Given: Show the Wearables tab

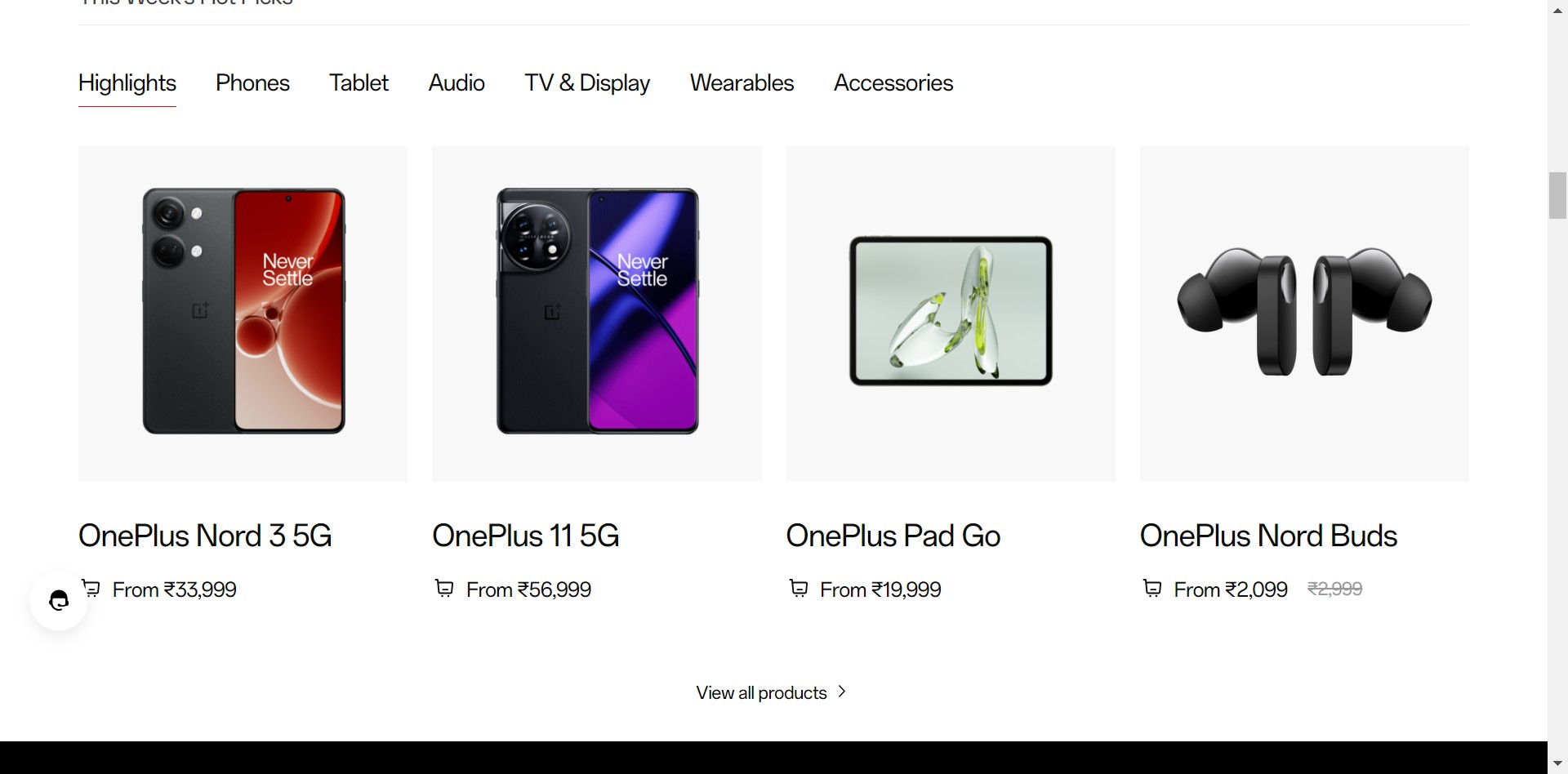Looking at the screenshot, I should pos(742,83).
